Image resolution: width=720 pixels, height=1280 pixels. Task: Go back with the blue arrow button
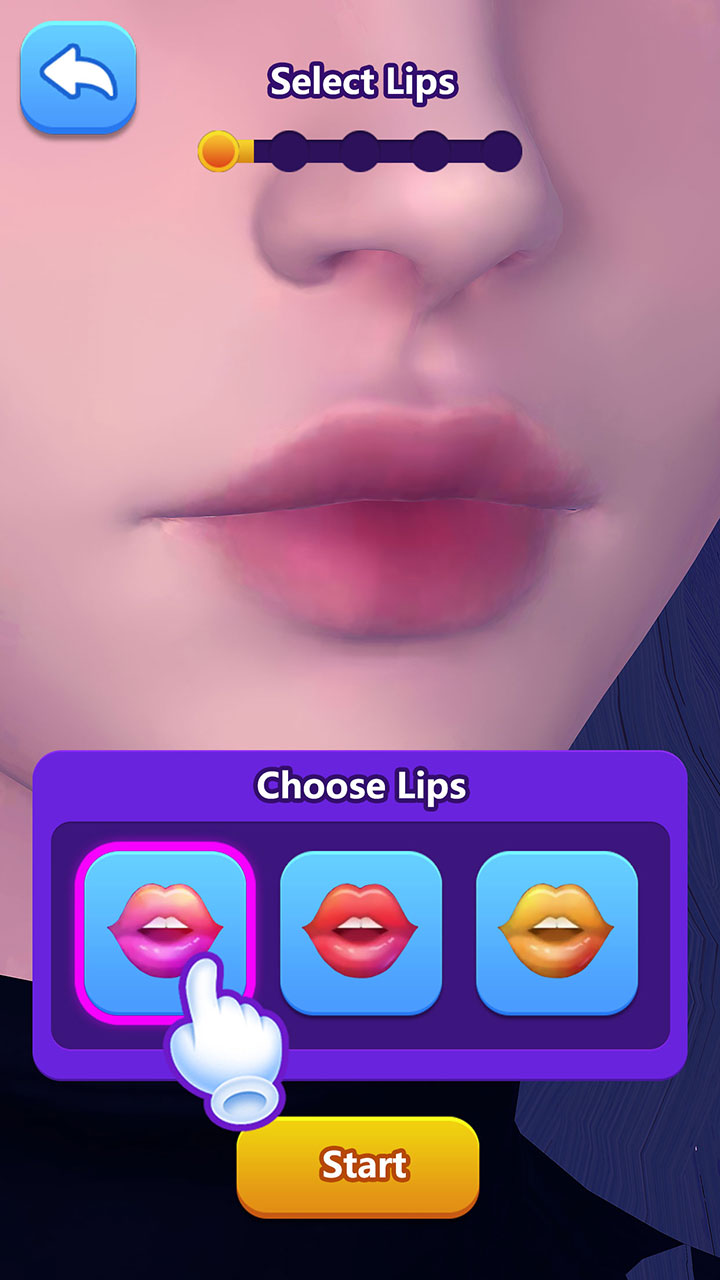point(78,78)
